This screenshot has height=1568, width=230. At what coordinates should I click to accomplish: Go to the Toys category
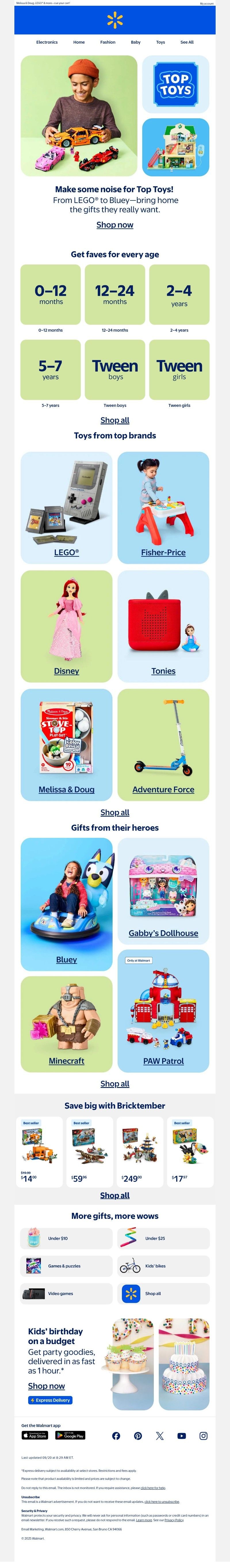(160, 42)
